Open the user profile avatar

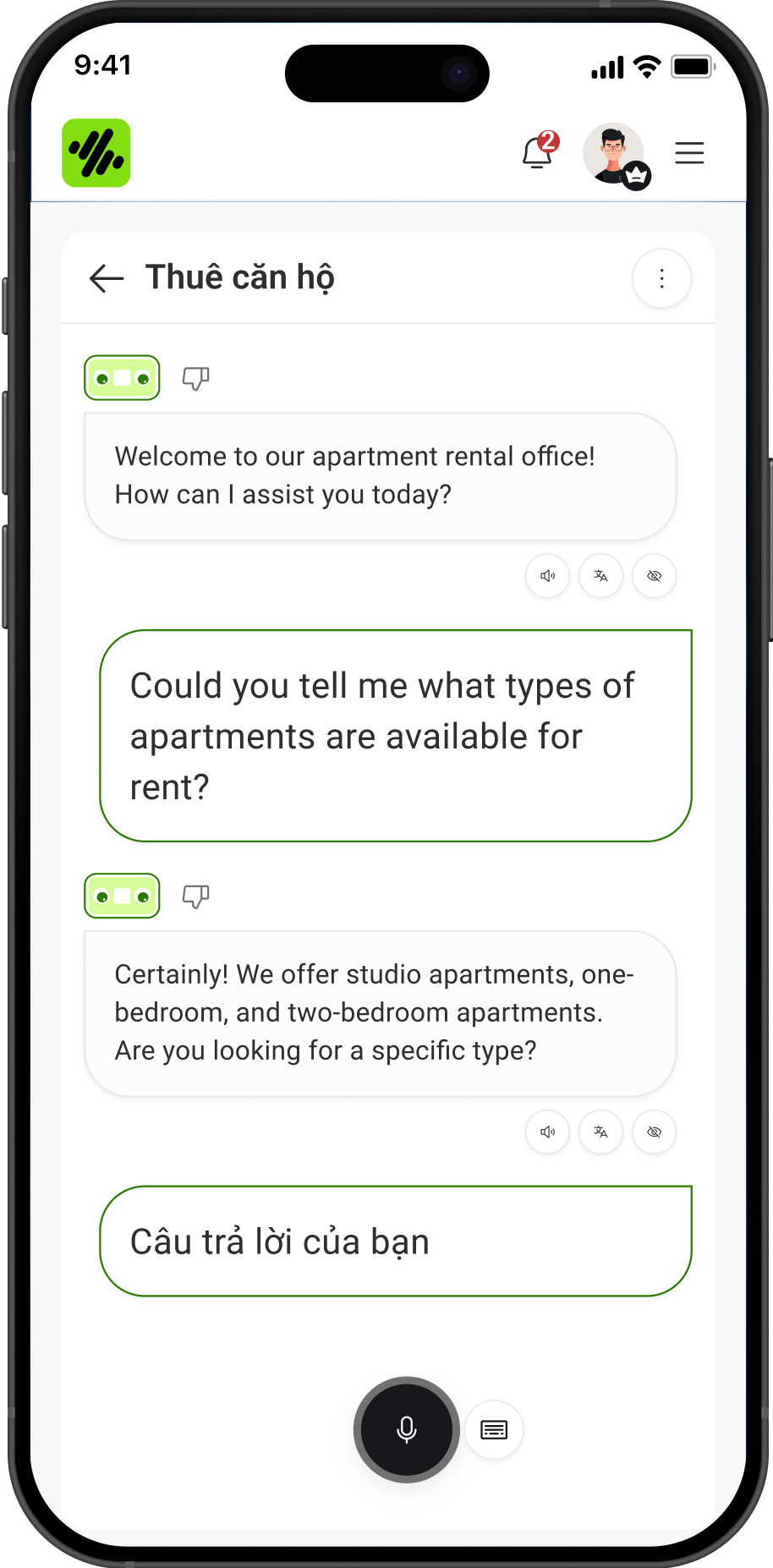[x=613, y=153]
